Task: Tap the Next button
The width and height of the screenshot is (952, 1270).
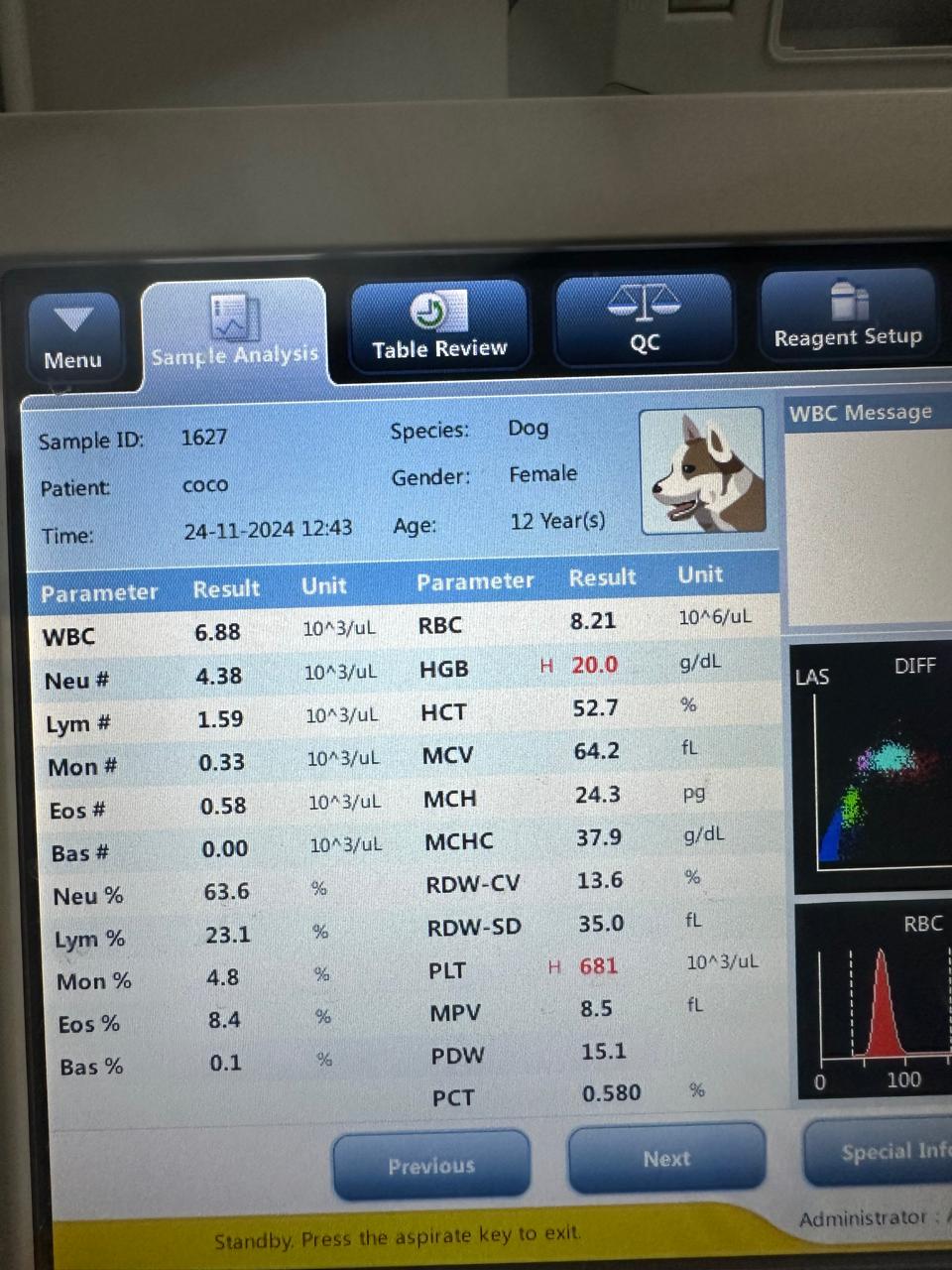Action: [x=666, y=1157]
